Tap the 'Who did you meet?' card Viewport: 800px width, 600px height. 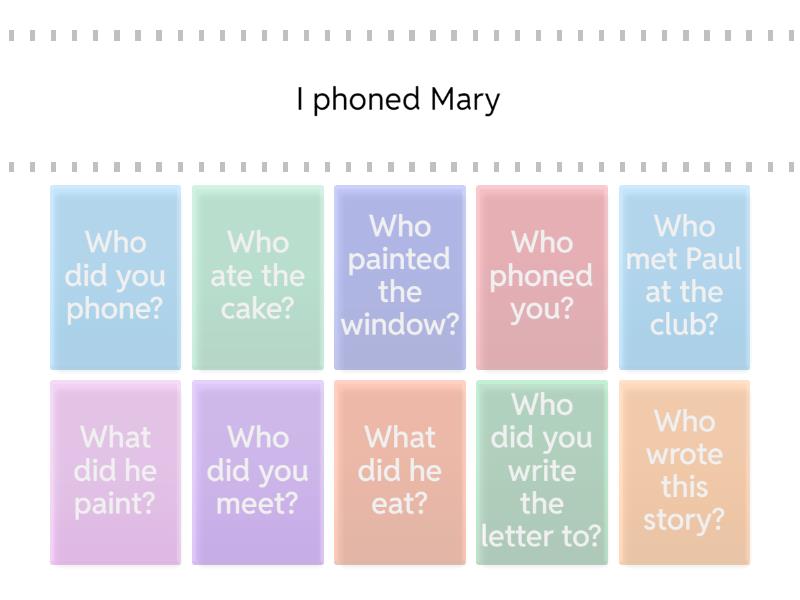click(x=258, y=472)
